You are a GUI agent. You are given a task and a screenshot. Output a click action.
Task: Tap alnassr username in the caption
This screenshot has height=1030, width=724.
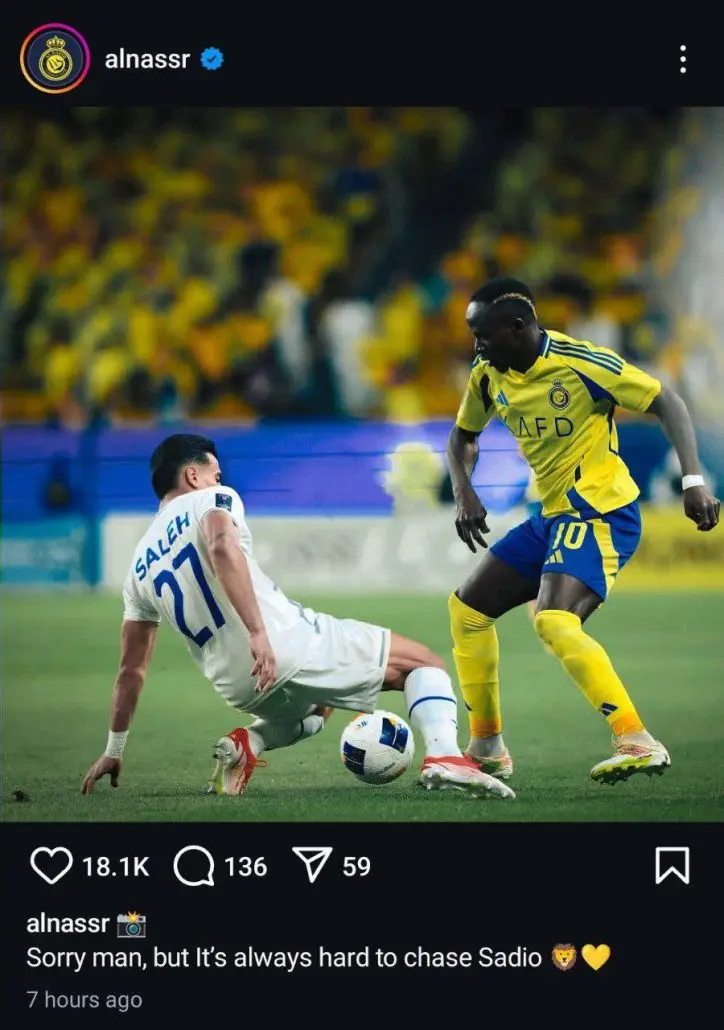point(68,924)
